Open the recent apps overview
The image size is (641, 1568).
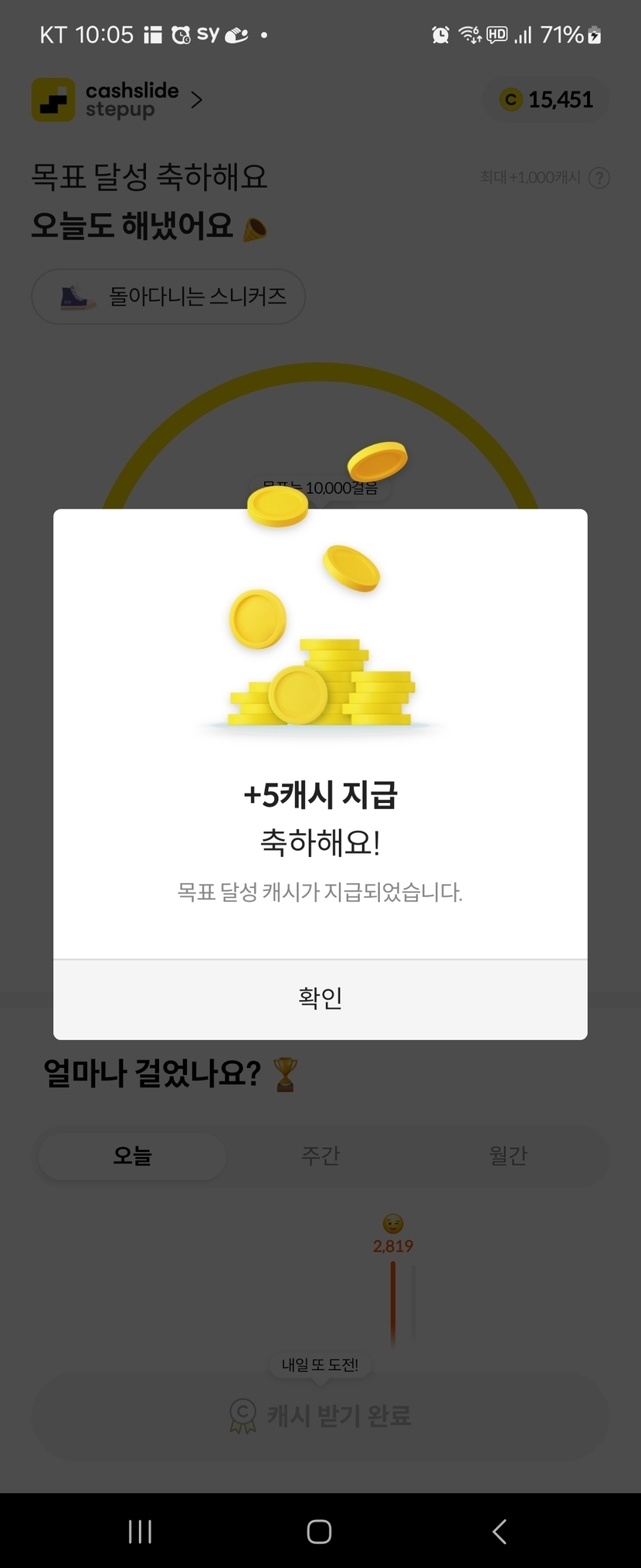pos(140,1531)
